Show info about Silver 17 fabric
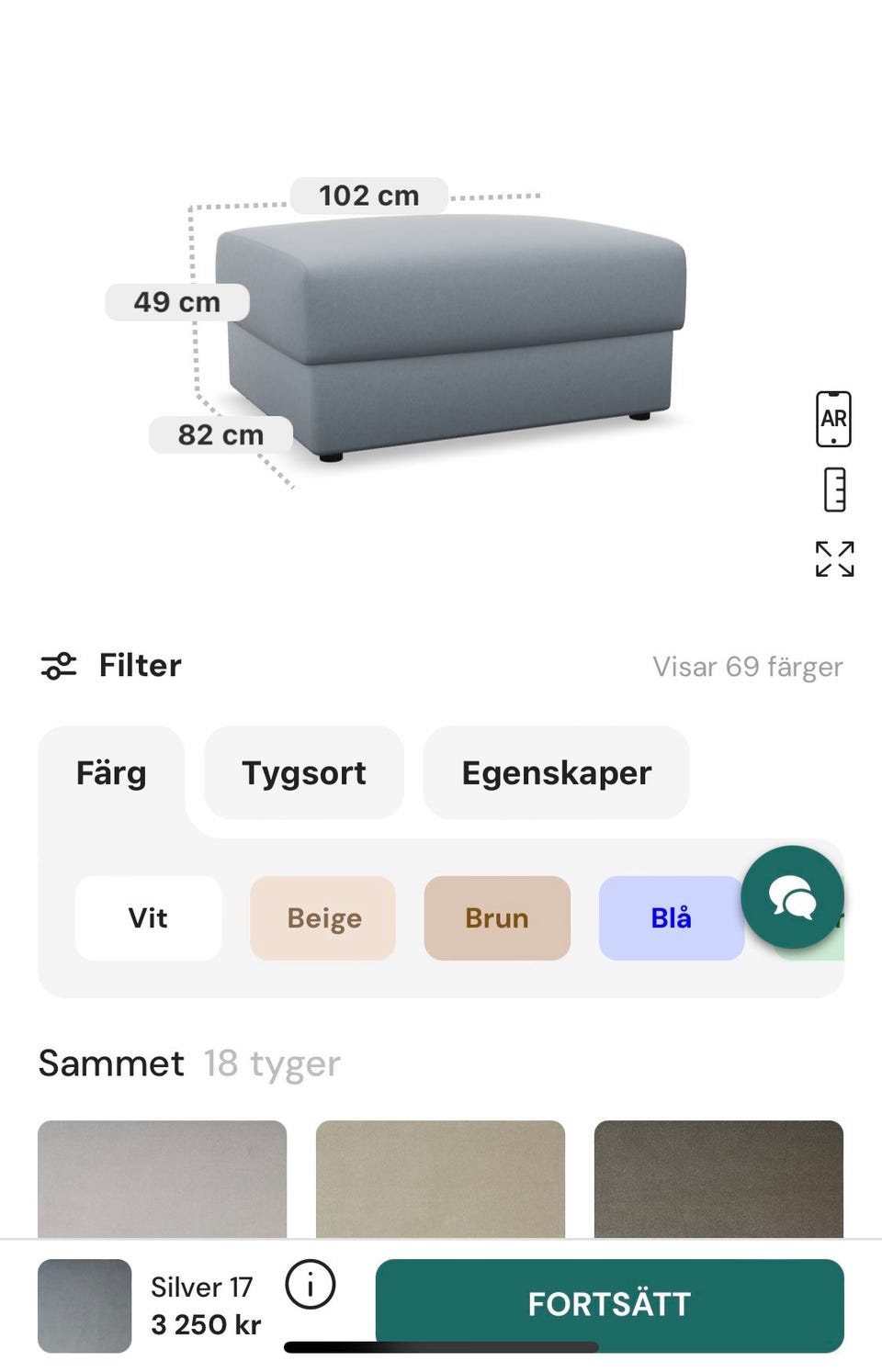This screenshot has height=1372, width=882. click(x=311, y=1284)
